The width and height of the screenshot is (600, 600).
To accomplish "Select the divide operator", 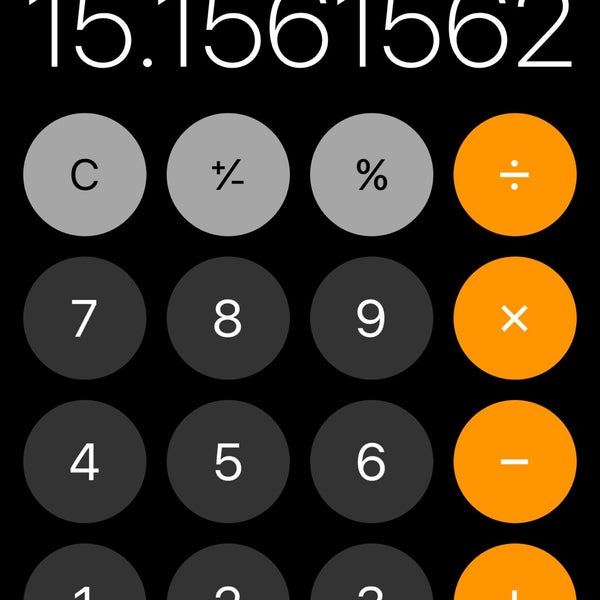I will (x=515, y=175).
